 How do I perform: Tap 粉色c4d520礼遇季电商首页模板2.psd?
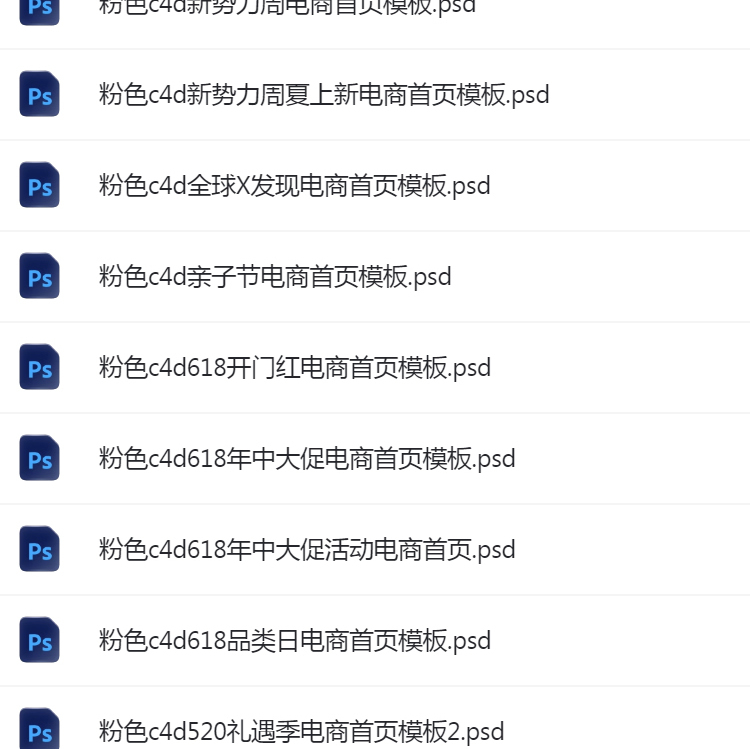tap(301, 731)
